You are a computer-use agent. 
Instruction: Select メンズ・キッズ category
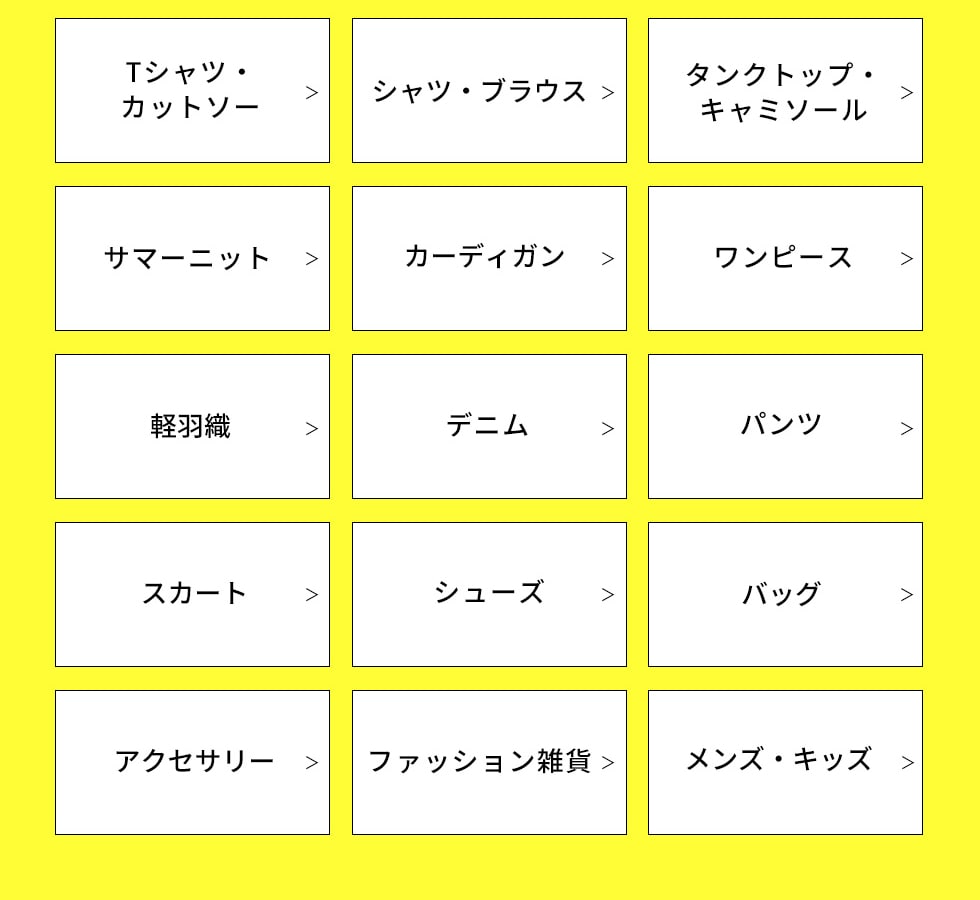(785, 762)
